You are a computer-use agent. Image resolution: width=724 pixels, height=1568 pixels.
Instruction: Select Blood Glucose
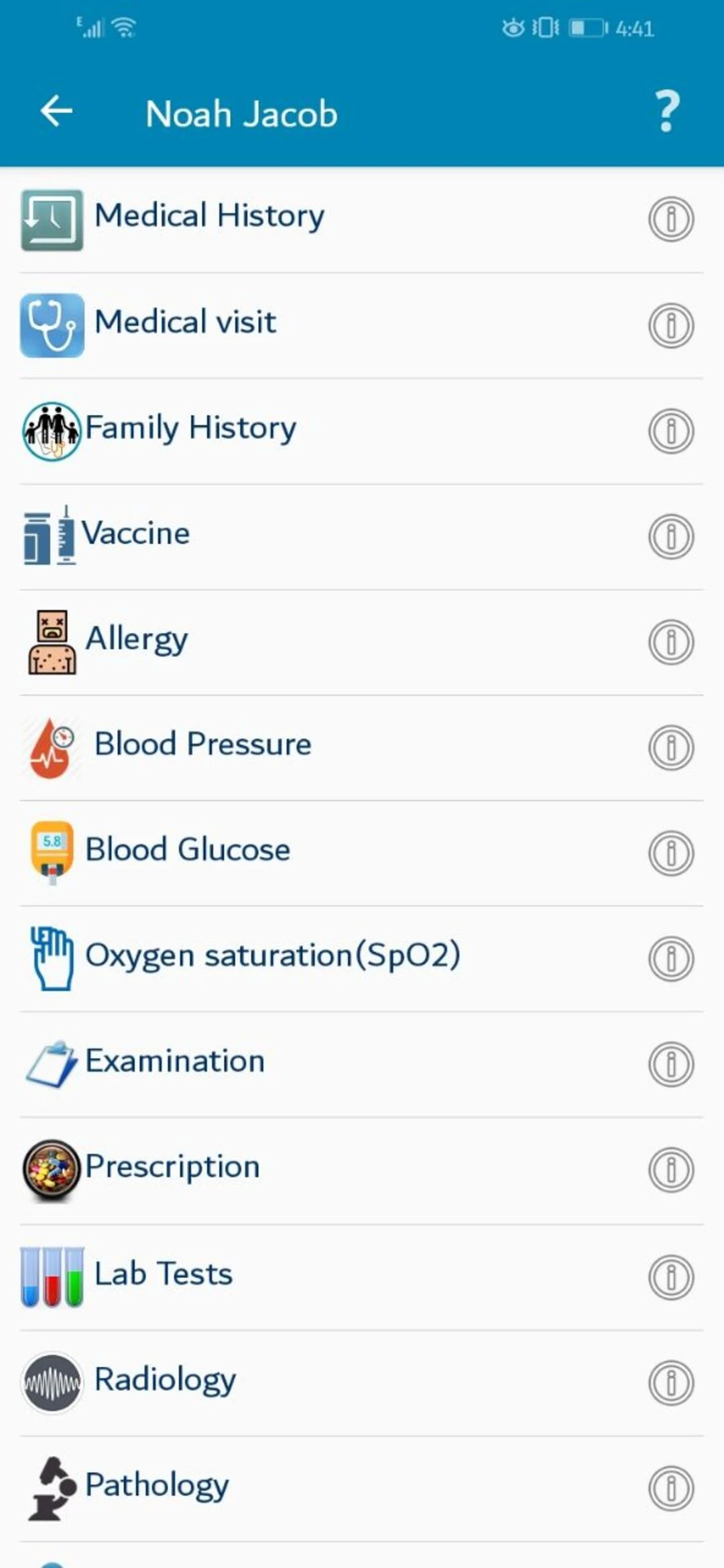188,850
